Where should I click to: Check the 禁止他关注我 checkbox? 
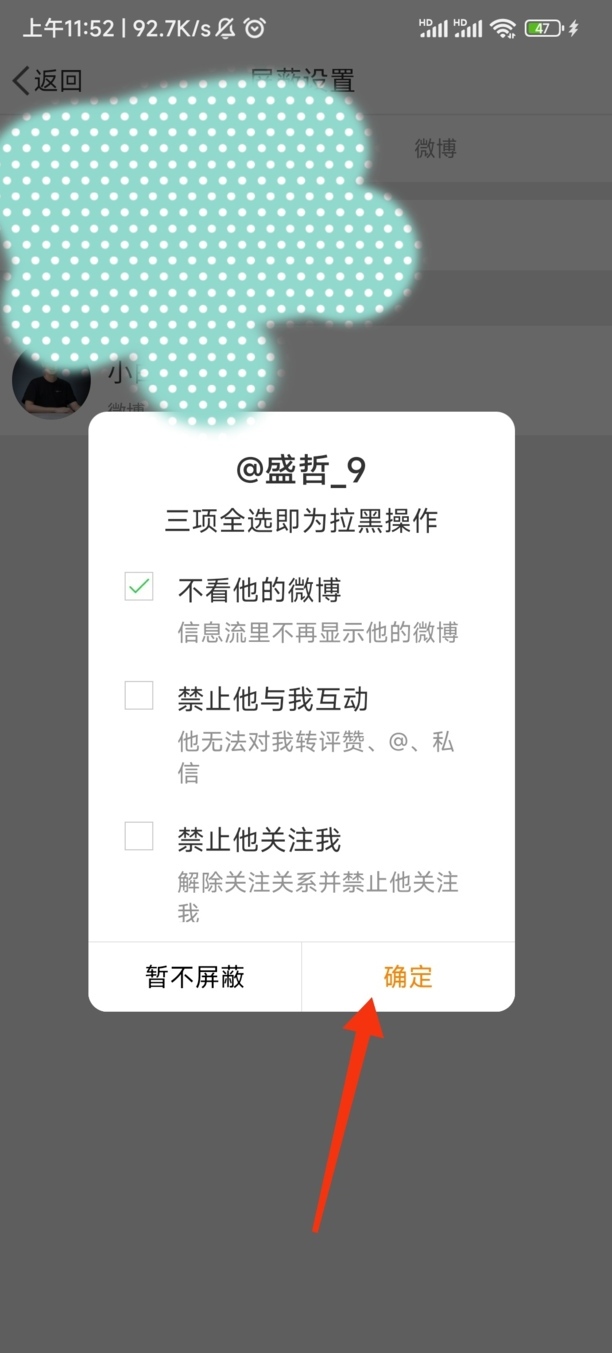point(139,836)
